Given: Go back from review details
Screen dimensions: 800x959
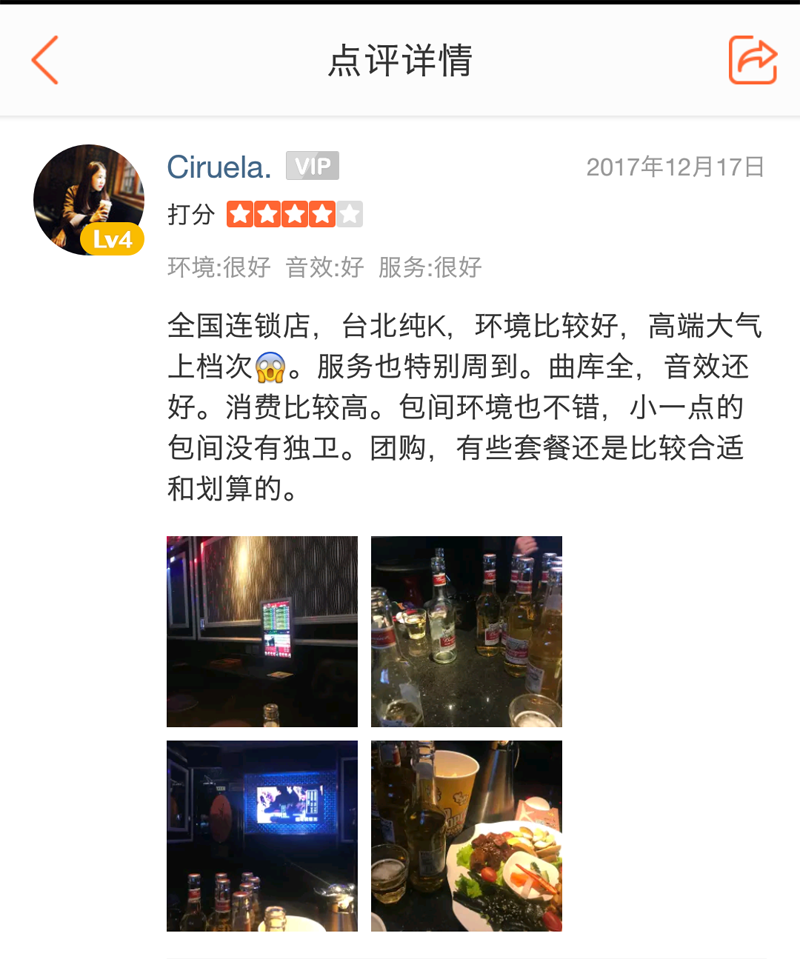Looking at the screenshot, I should [x=45, y=60].
